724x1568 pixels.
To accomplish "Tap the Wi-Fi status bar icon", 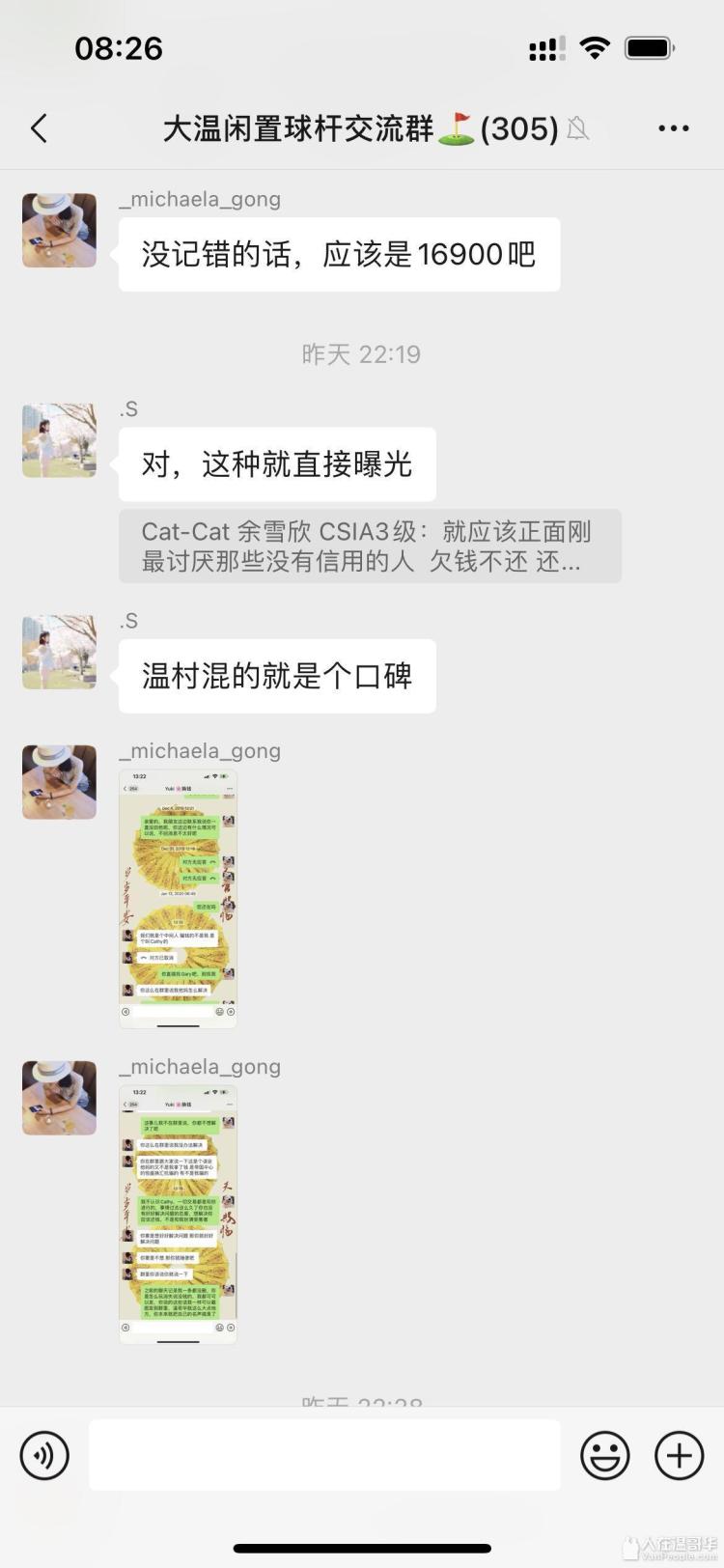I will pyautogui.click(x=596, y=45).
